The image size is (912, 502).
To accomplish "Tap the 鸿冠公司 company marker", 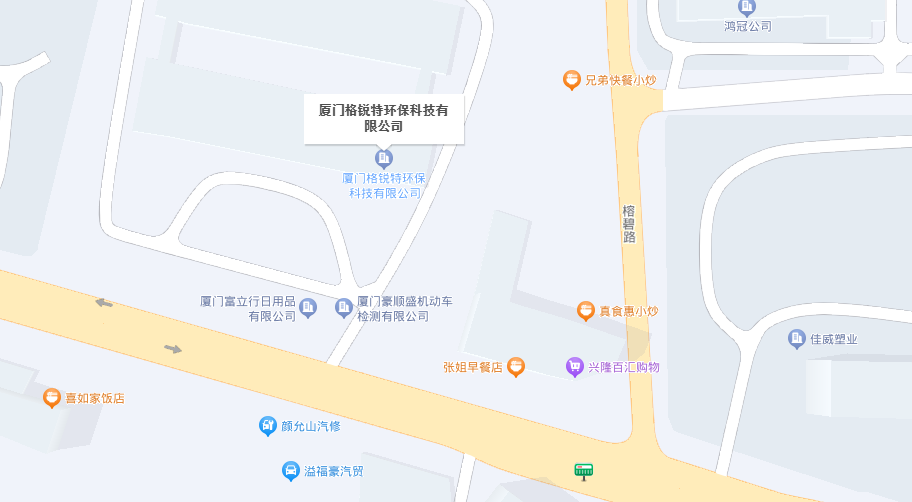I will point(747,7).
